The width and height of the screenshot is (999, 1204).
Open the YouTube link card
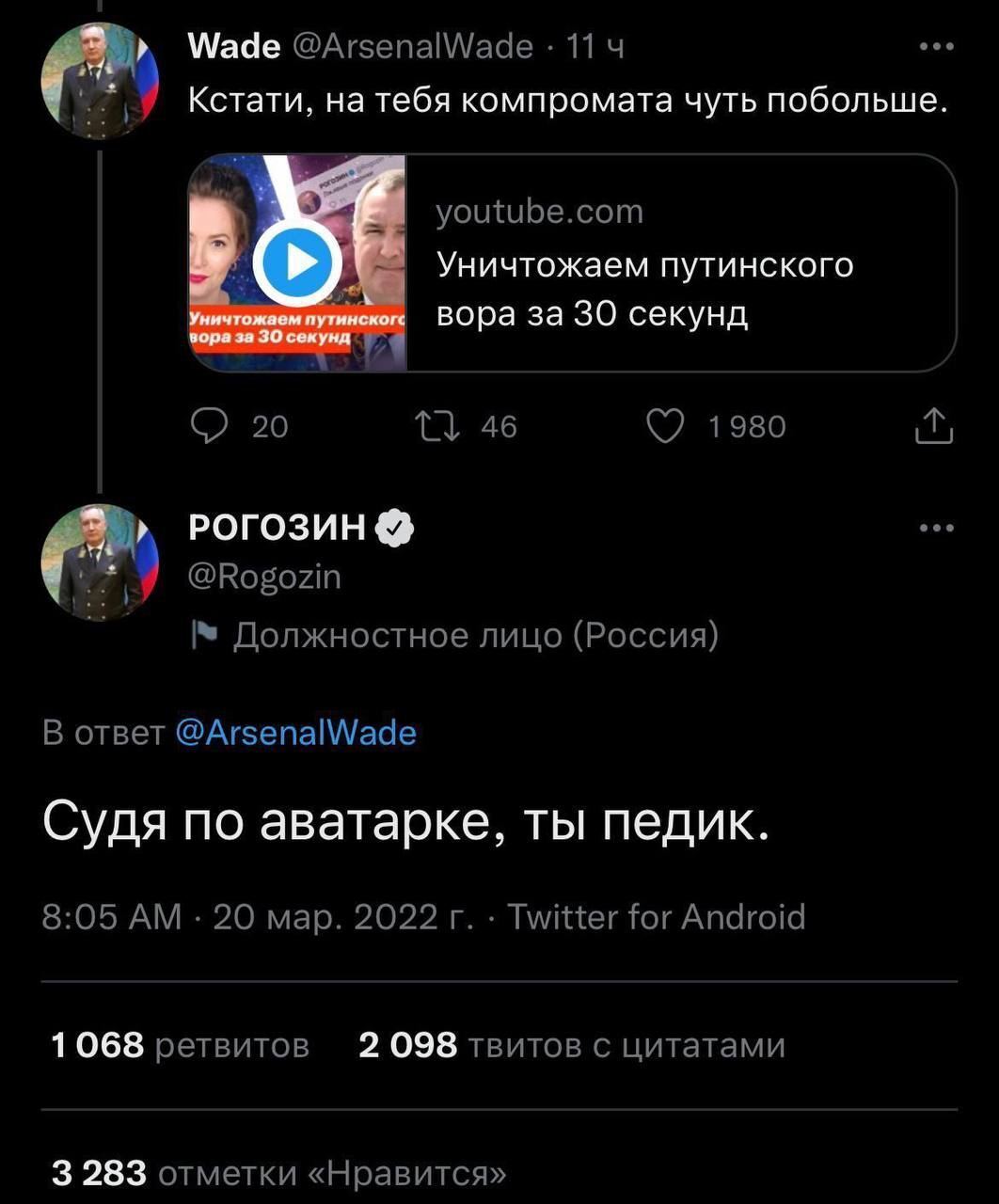[572, 263]
